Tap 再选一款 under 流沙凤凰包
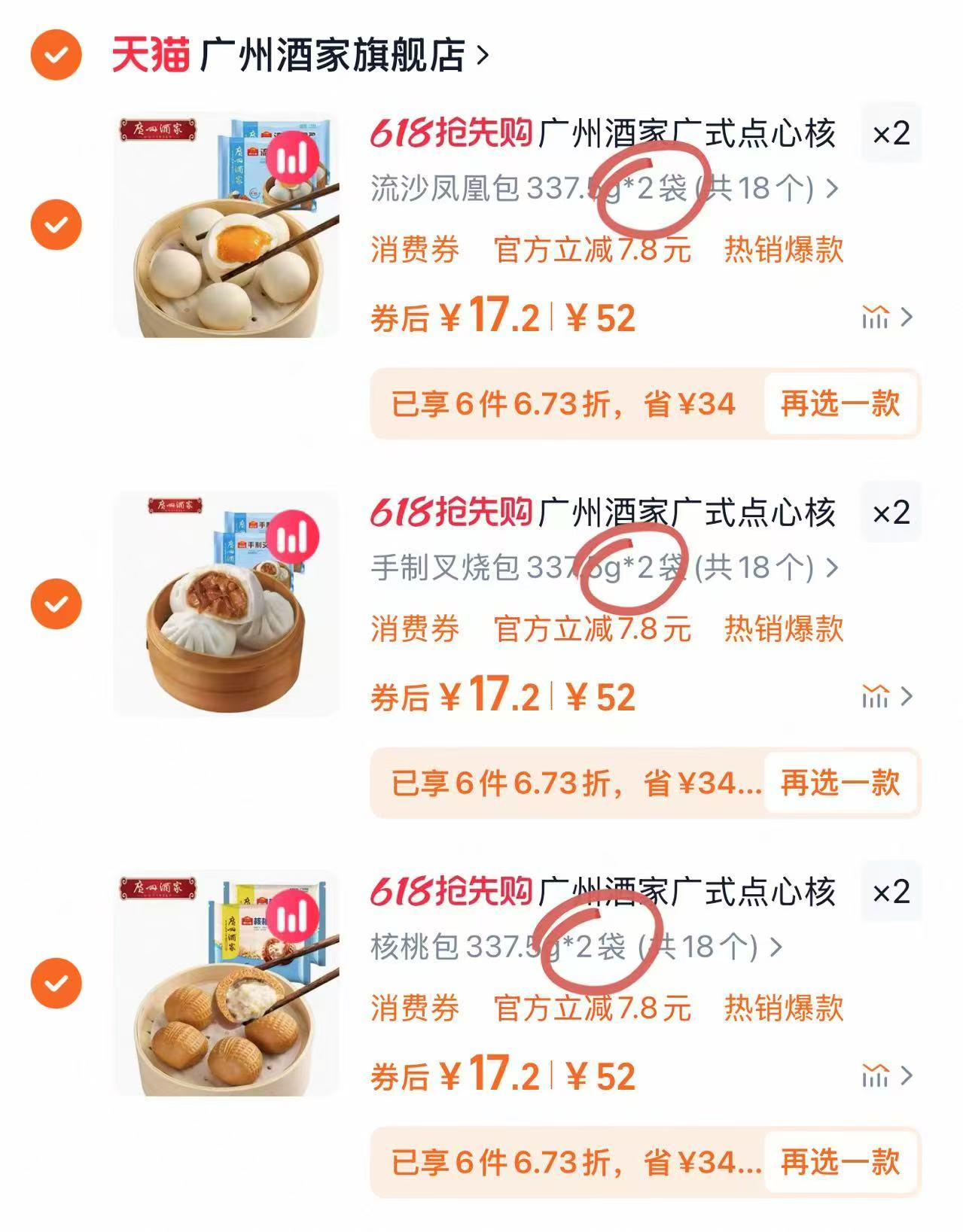 (x=840, y=404)
